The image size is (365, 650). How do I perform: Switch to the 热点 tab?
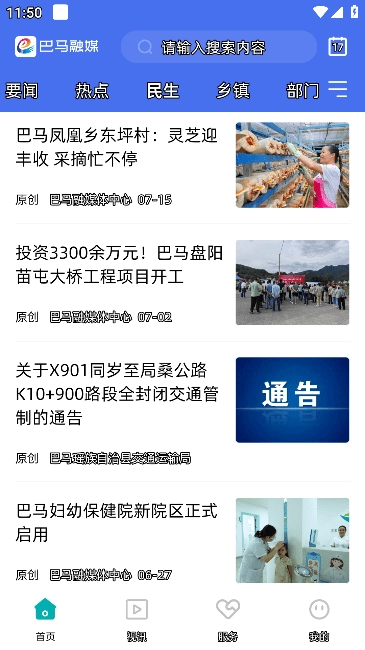click(x=92, y=90)
